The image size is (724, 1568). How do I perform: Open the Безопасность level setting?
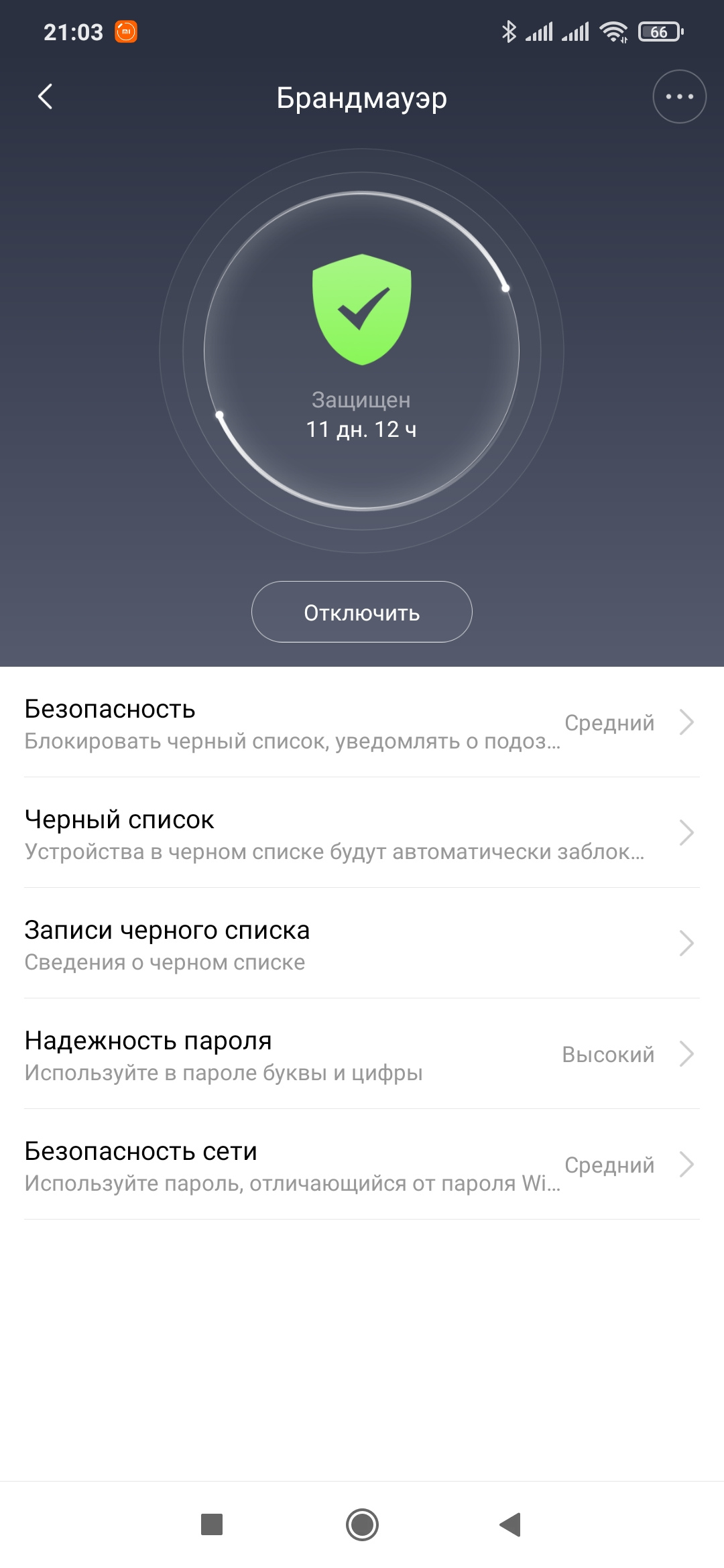pos(362,723)
